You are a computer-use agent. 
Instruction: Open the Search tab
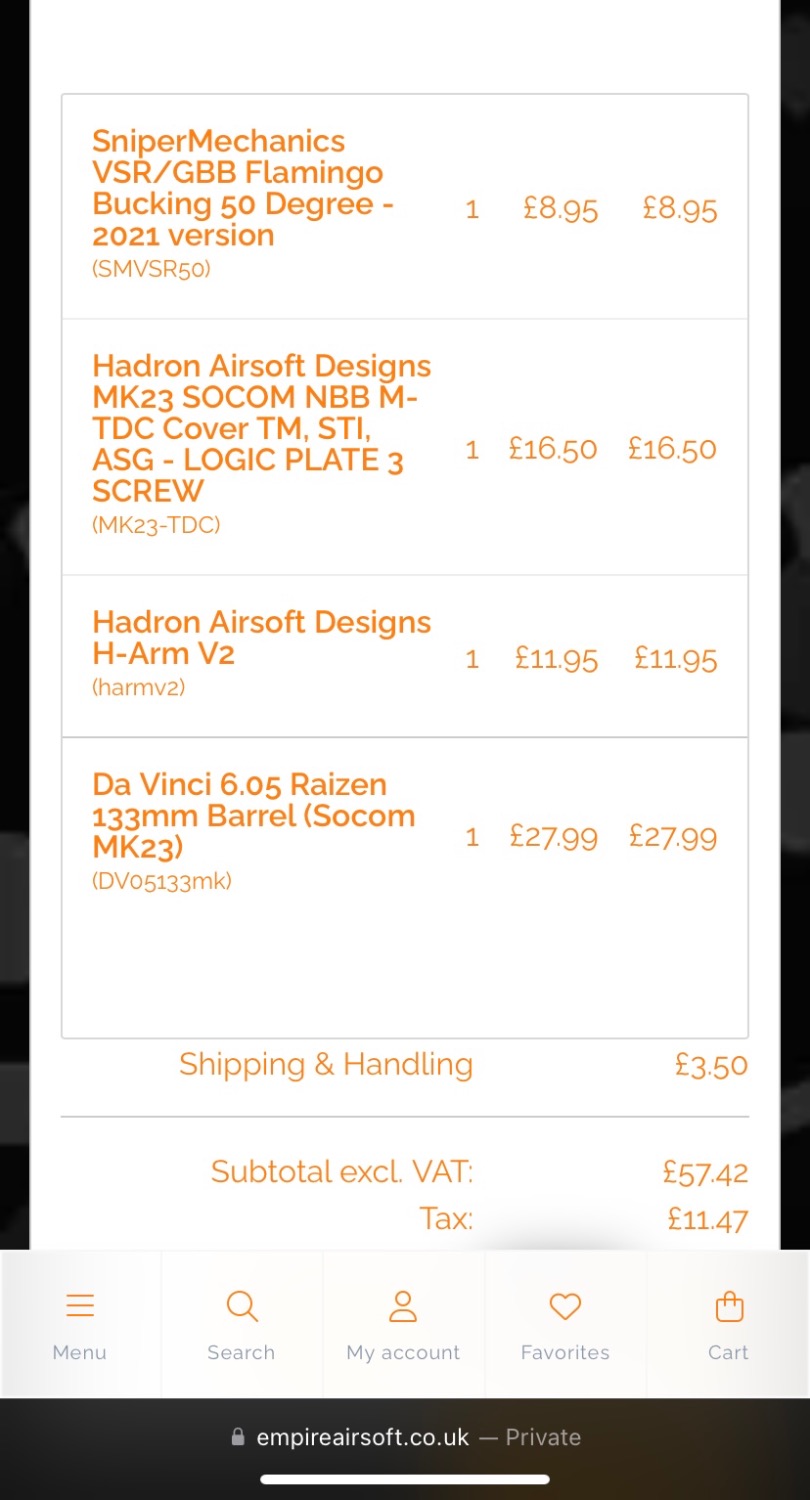241,1324
